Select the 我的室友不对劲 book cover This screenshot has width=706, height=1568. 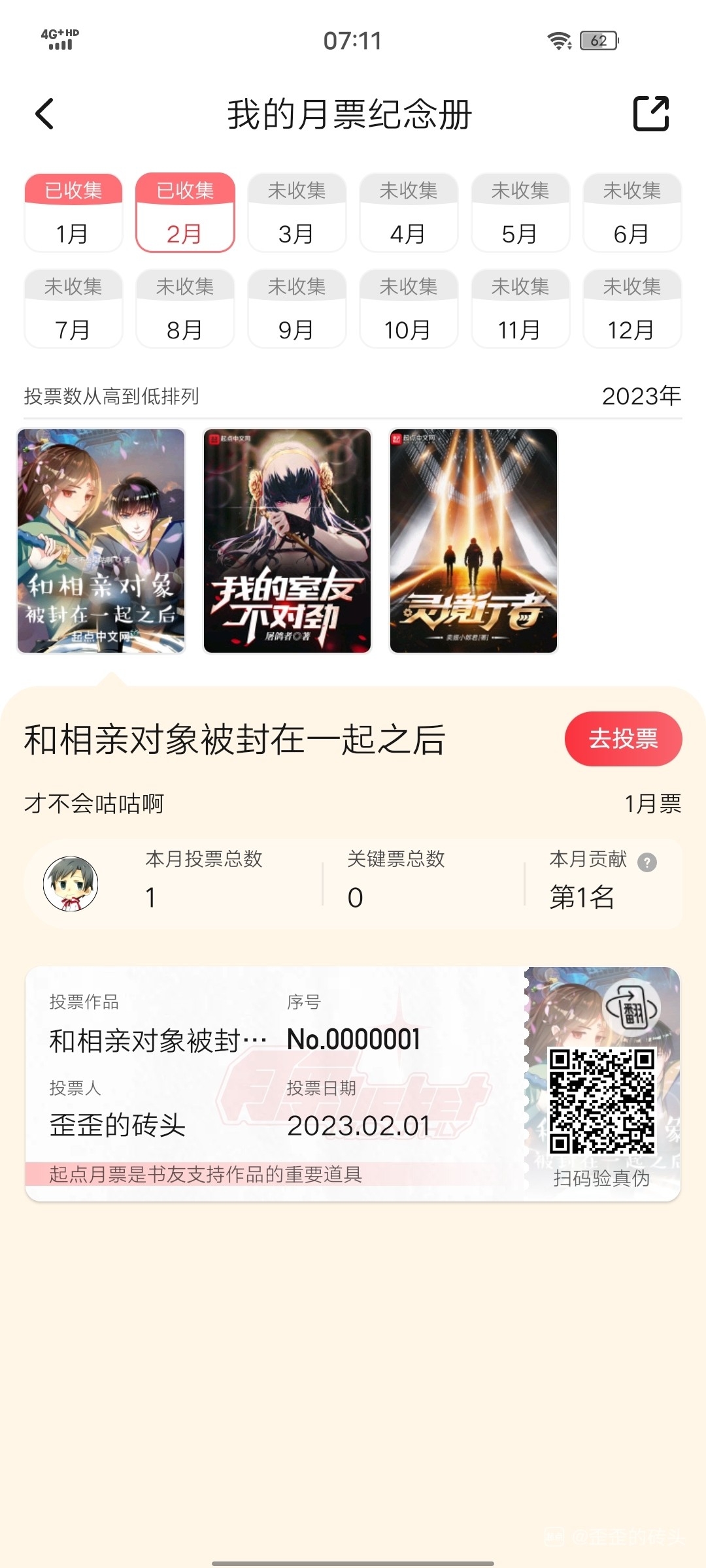(287, 541)
